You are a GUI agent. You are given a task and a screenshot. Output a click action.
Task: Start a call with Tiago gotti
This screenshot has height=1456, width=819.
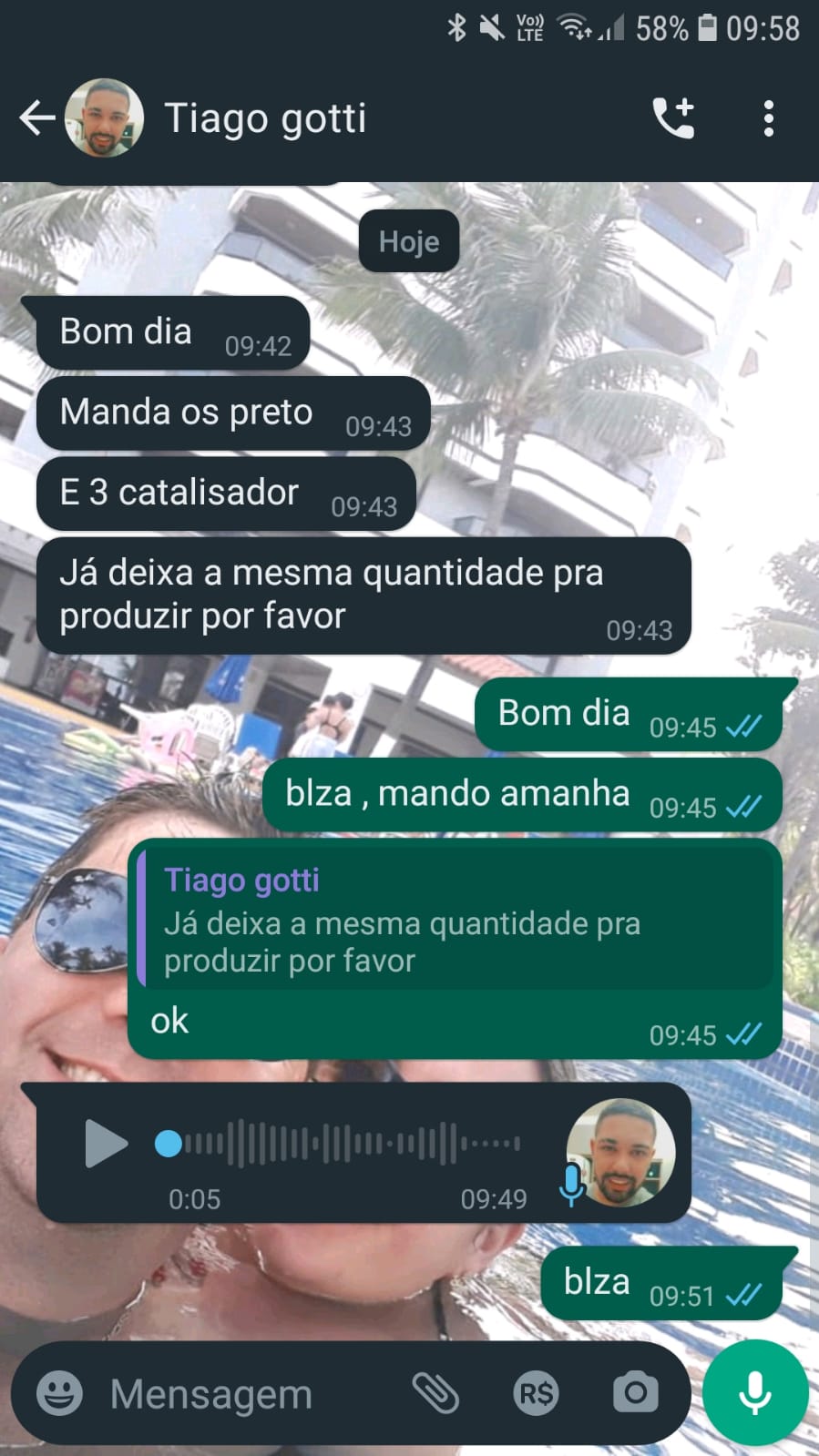[x=673, y=118]
